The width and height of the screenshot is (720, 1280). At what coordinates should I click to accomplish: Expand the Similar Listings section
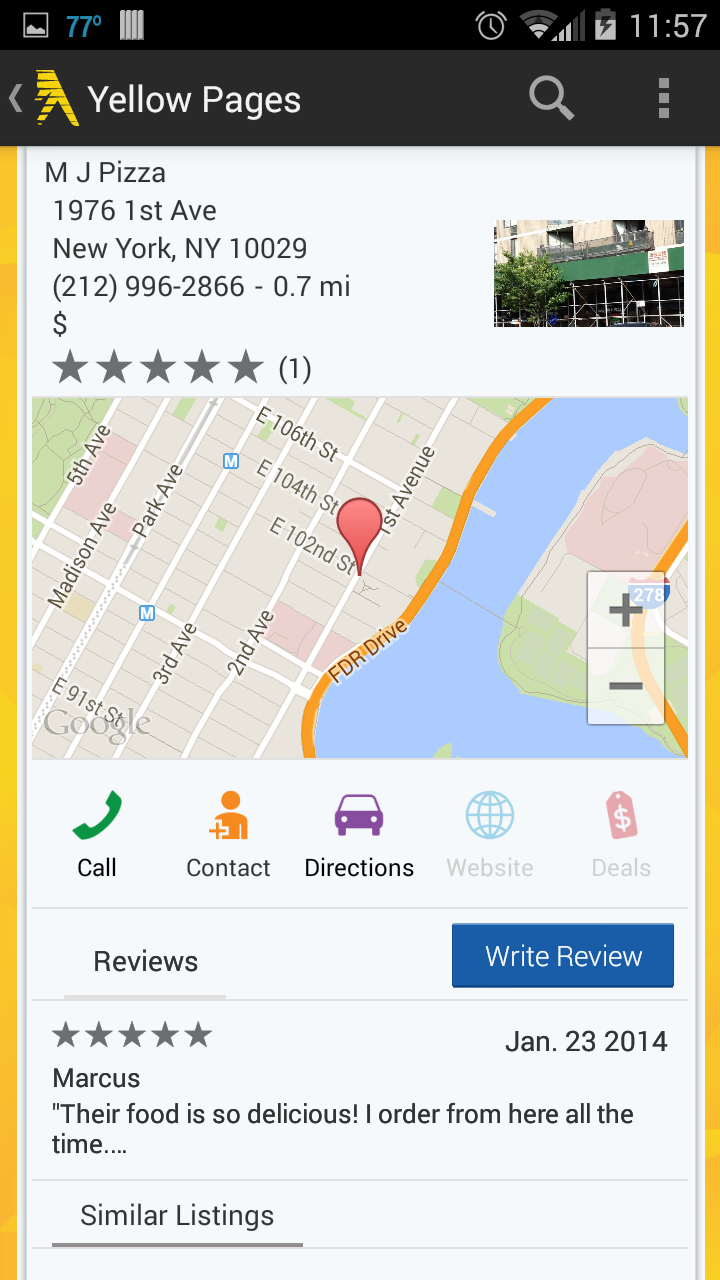pyautogui.click(x=176, y=1215)
